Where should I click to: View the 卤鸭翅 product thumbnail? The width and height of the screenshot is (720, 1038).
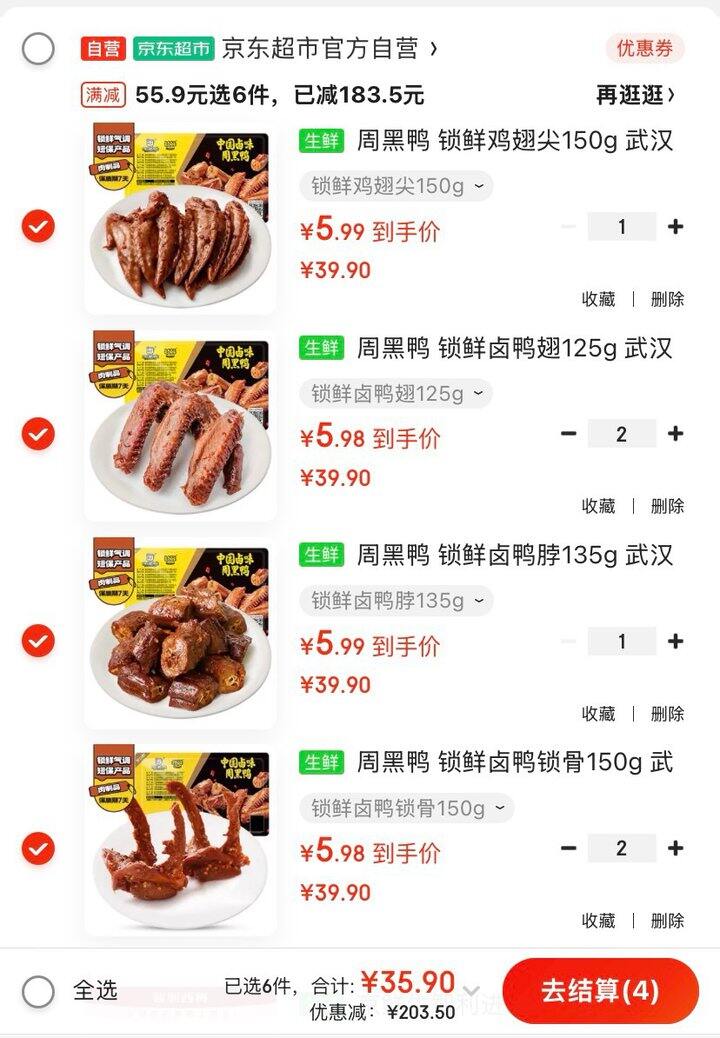180,419
